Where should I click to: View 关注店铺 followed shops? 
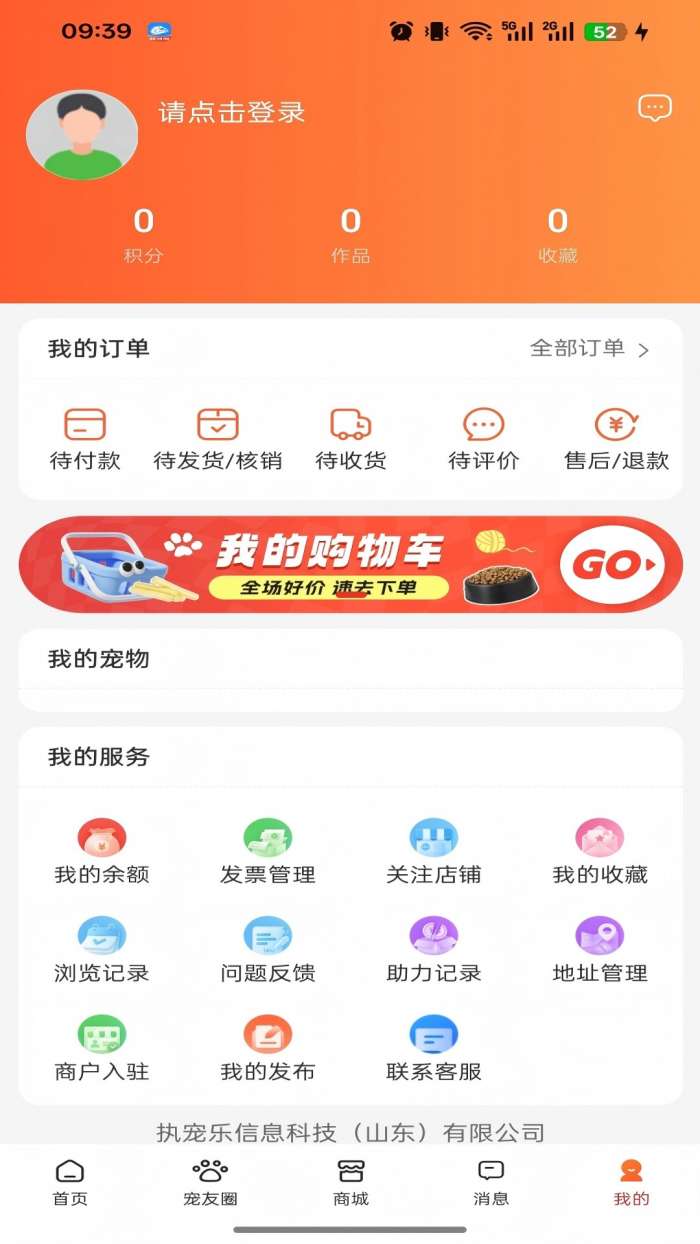[x=434, y=852]
